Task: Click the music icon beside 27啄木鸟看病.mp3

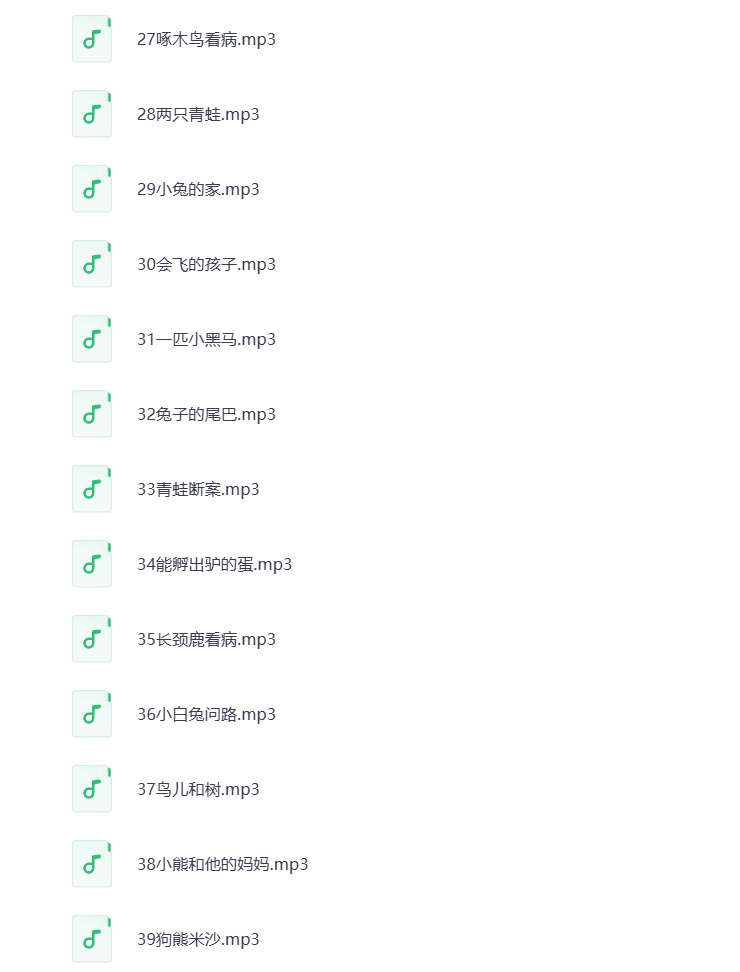Action: (91, 38)
